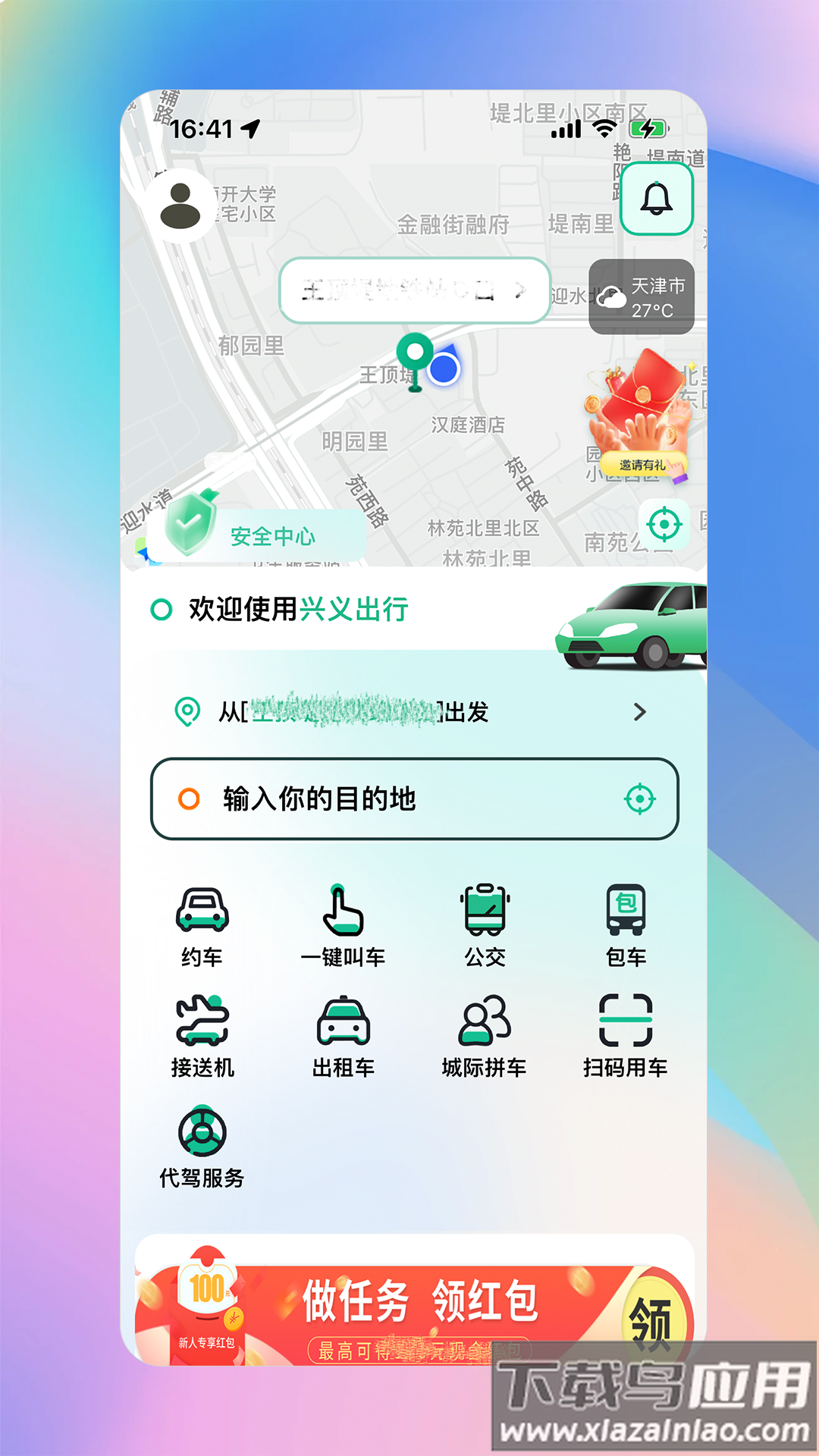Viewport: 819px width, 1456px height.
Task: Tap the 领 button on red packet banner
Action: tap(651, 1323)
